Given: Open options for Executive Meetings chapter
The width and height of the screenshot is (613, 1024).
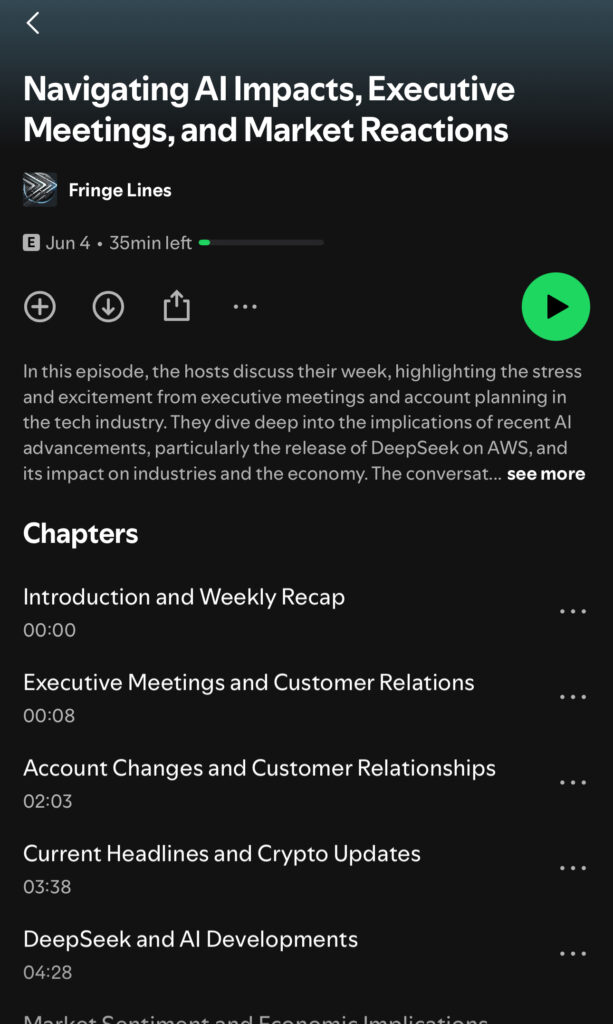Looking at the screenshot, I should click(x=573, y=697).
